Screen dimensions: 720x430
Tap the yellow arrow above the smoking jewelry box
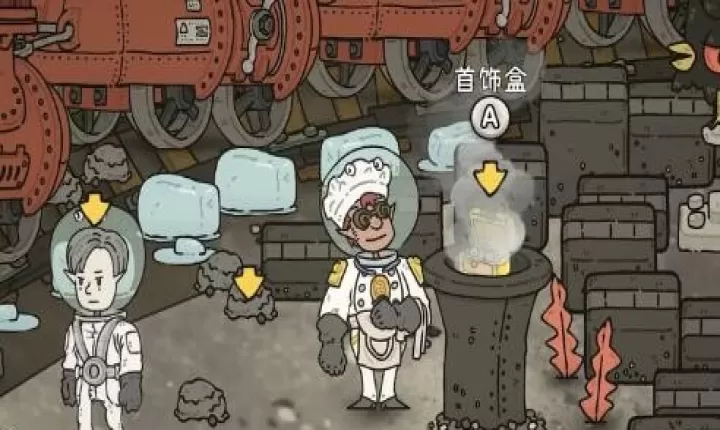(x=490, y=178)
